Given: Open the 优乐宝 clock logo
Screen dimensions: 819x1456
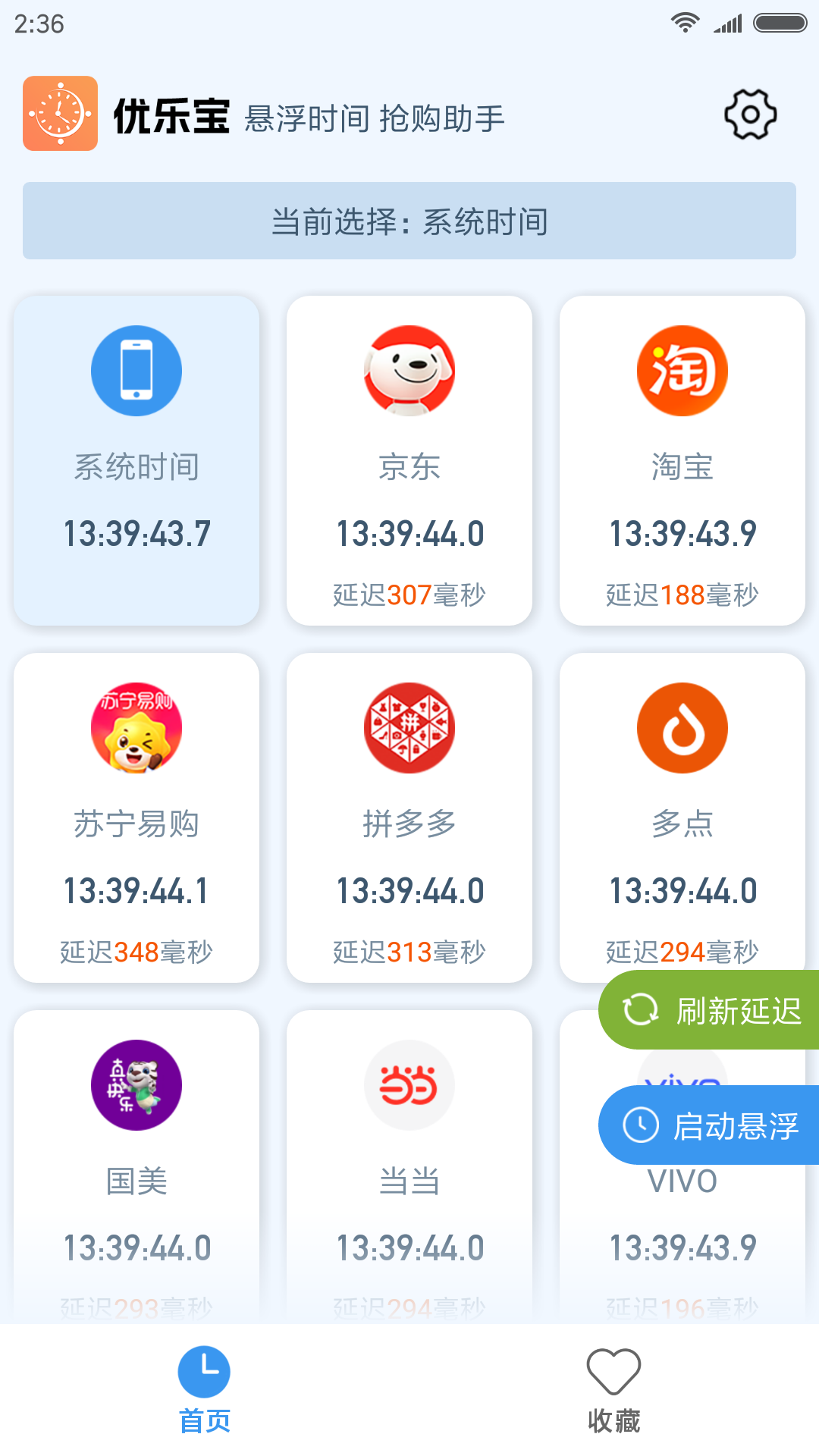Looking at the screenshot, I should pyautogui.click(x=60, y=114).
